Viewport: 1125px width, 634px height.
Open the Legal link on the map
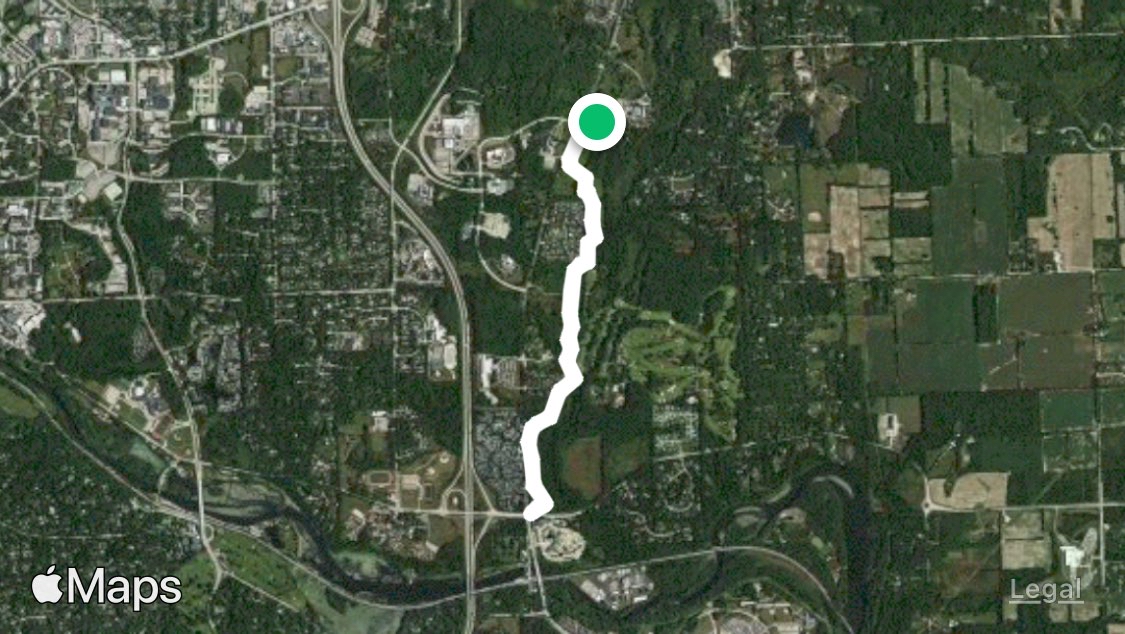(x=1045, y=590)
